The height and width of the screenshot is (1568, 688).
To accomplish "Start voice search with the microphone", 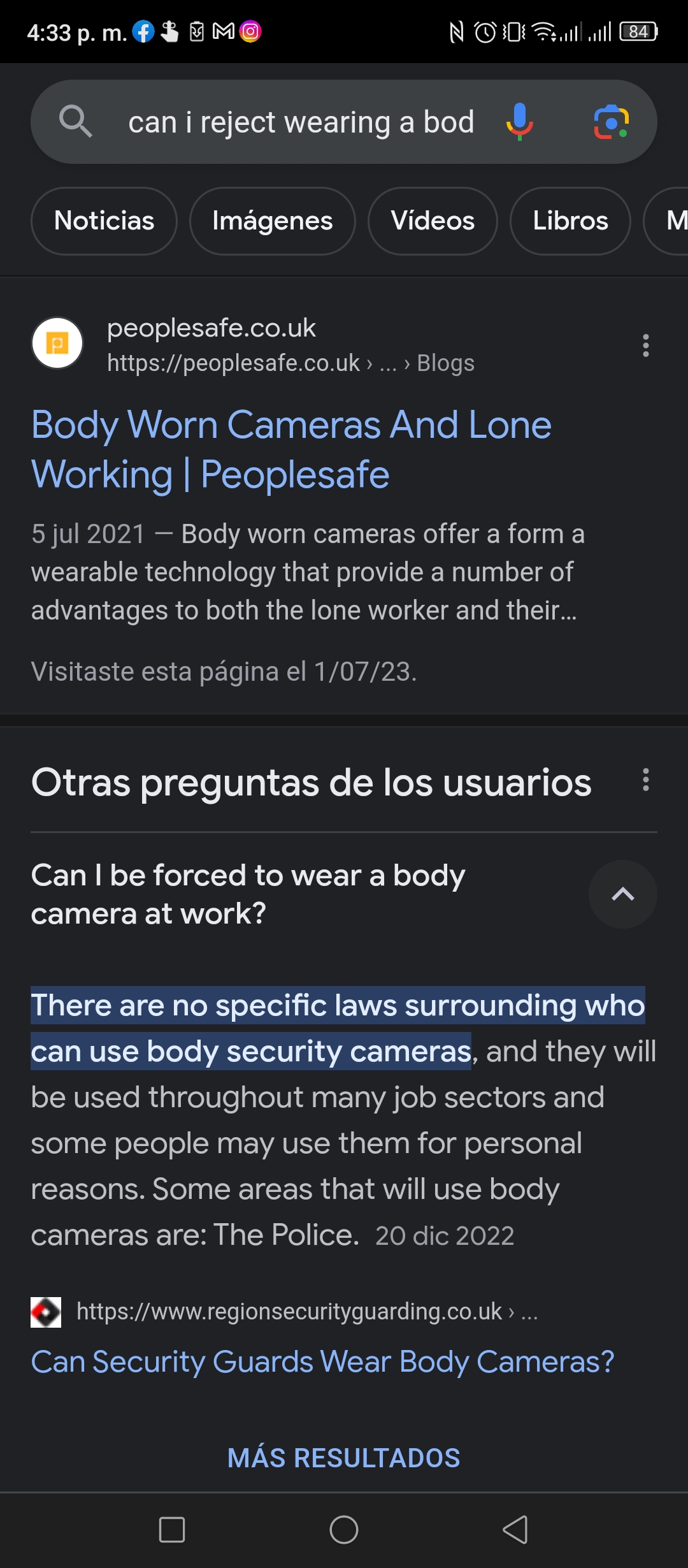I will coord(520,122).
